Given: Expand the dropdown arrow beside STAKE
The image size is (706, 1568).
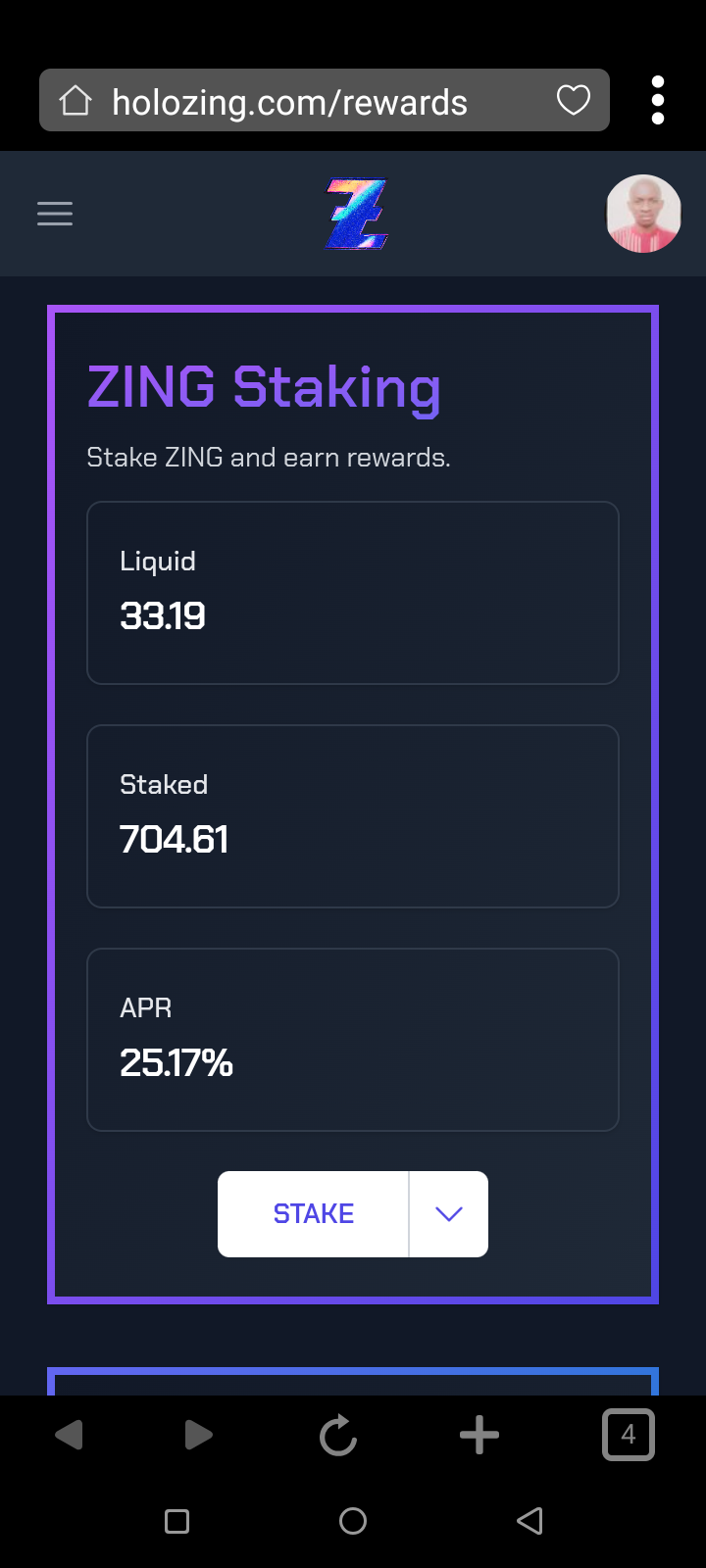Looking at the screenshot, I should pyautogui.click(x=448, y=1213).
